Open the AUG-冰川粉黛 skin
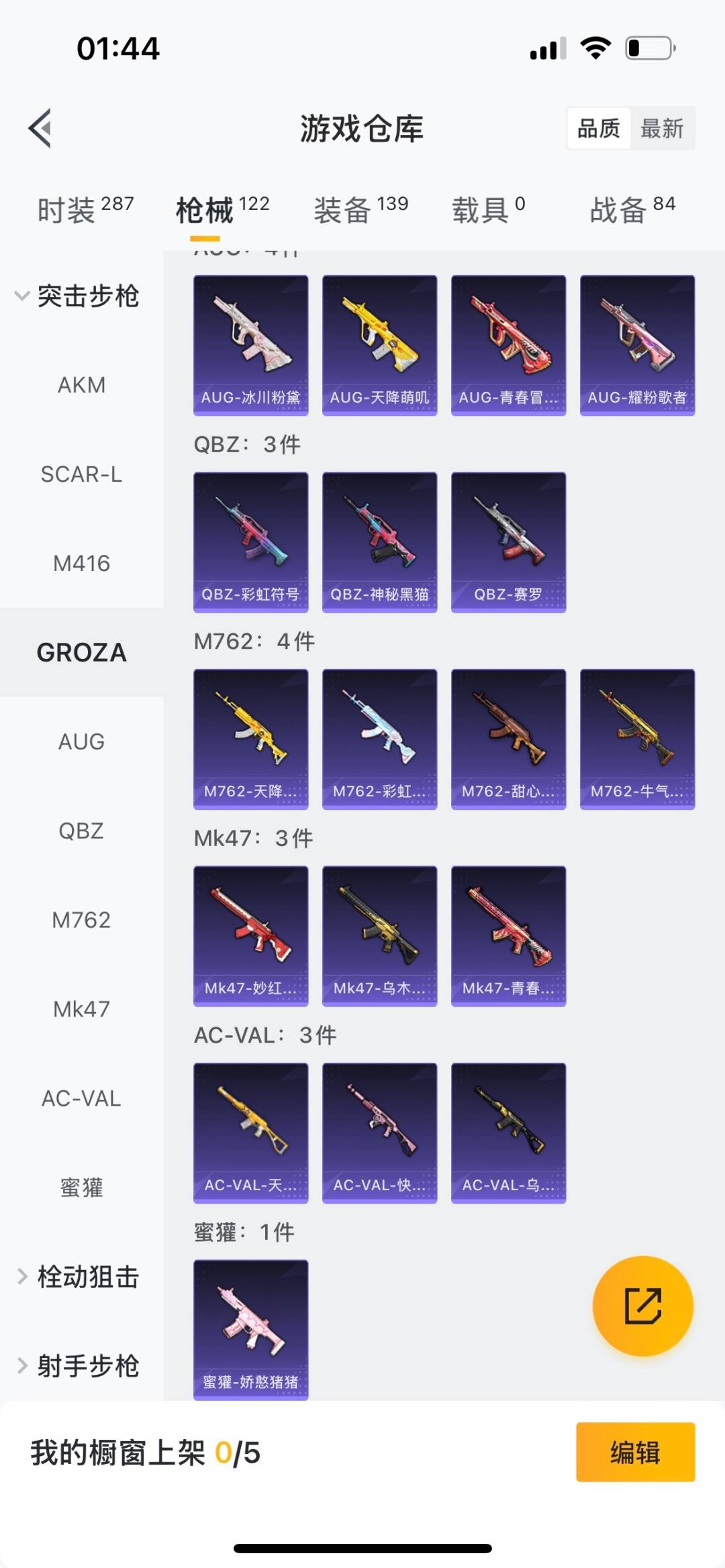The height and width of the screenshot is (1568, 725). [250, 345]
